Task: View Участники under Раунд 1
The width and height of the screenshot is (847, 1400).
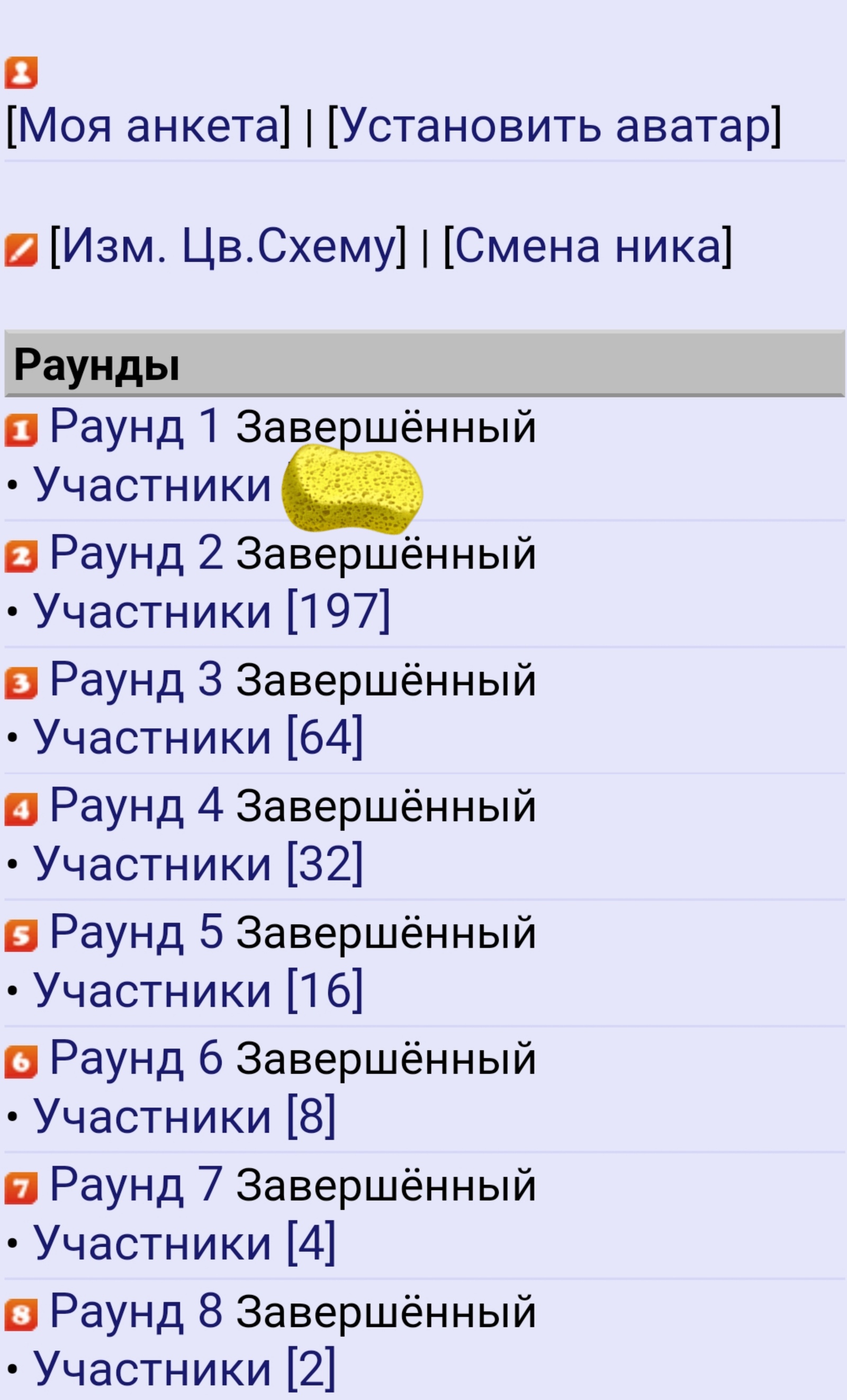Action: coord(152,485)
